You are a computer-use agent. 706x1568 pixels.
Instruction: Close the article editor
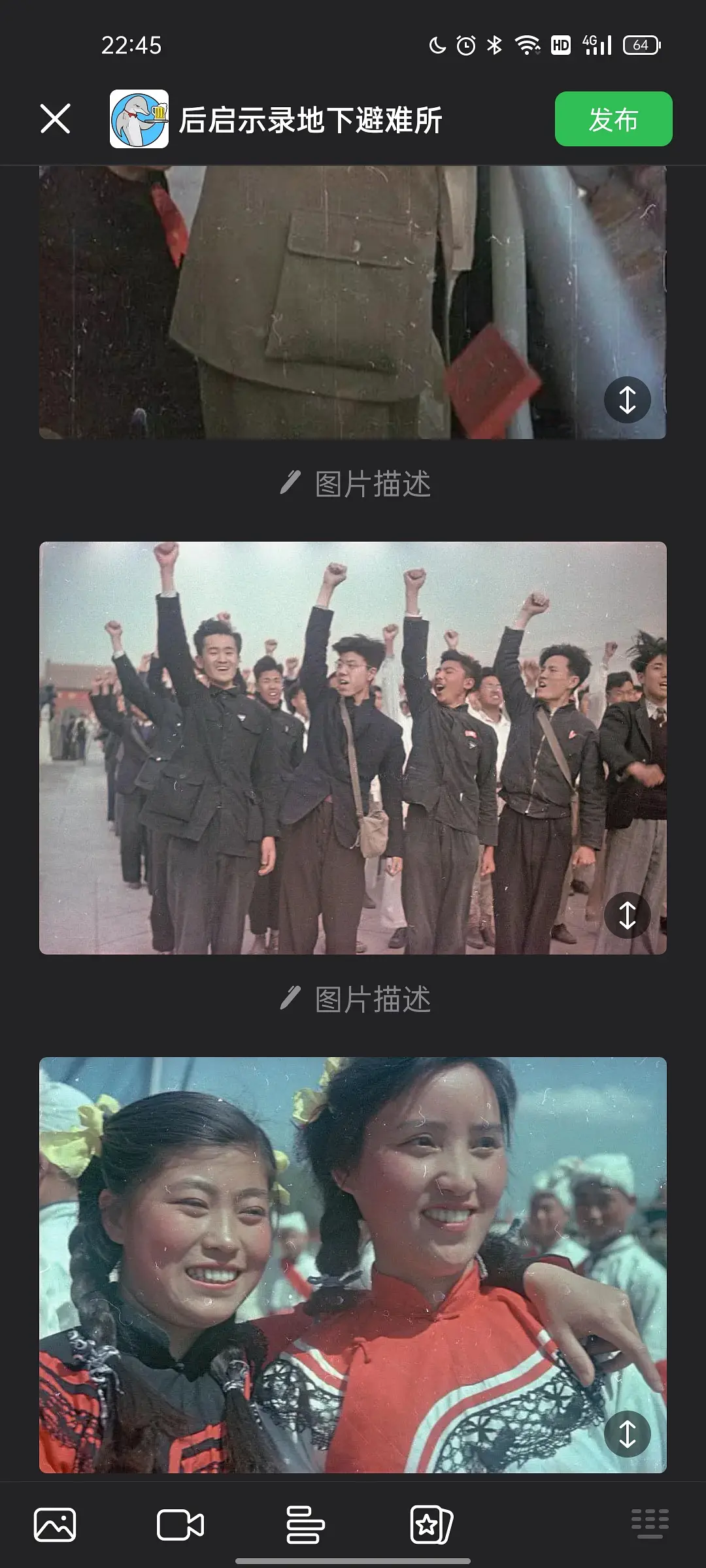pyautogui.click(x=55, y=119)
